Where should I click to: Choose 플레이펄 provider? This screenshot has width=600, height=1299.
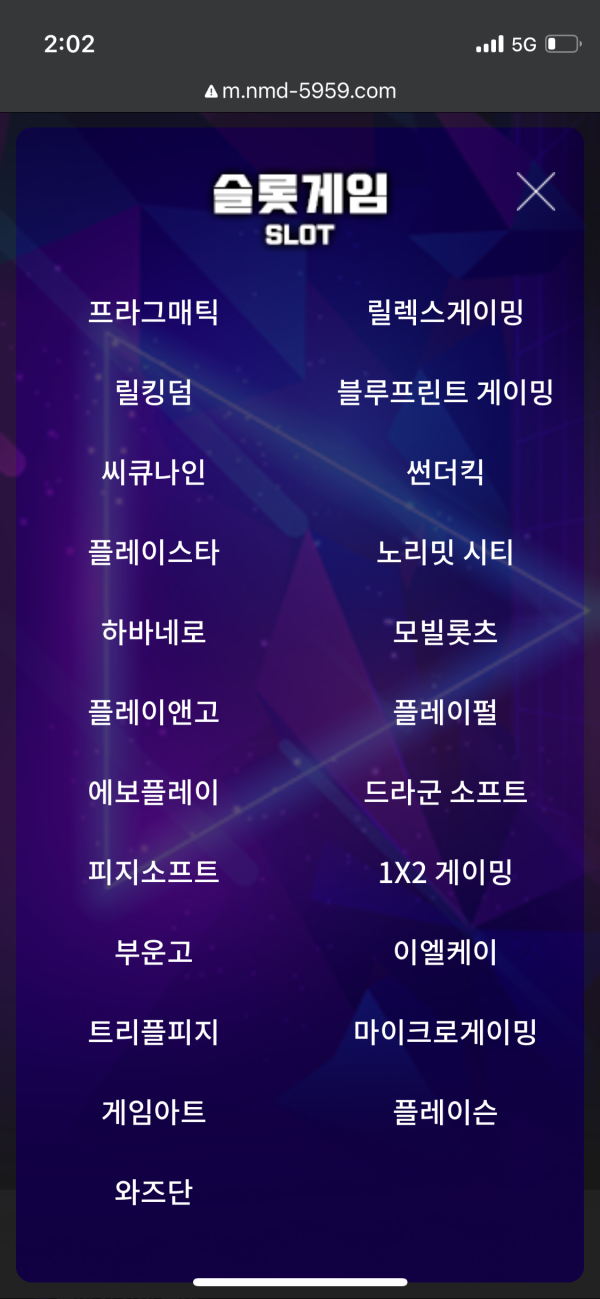(445, 712)
